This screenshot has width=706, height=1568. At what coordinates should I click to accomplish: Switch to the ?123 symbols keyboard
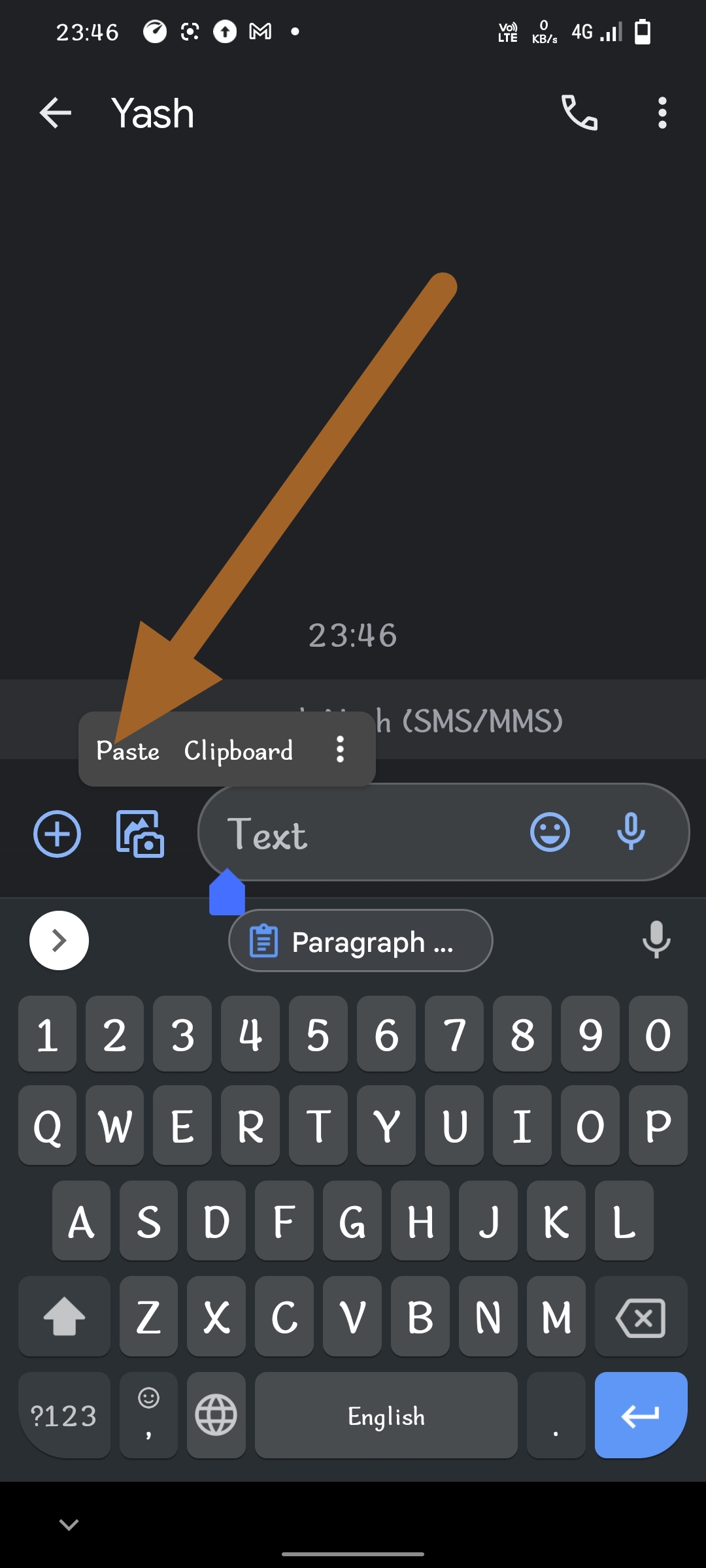coord(64,1415)
